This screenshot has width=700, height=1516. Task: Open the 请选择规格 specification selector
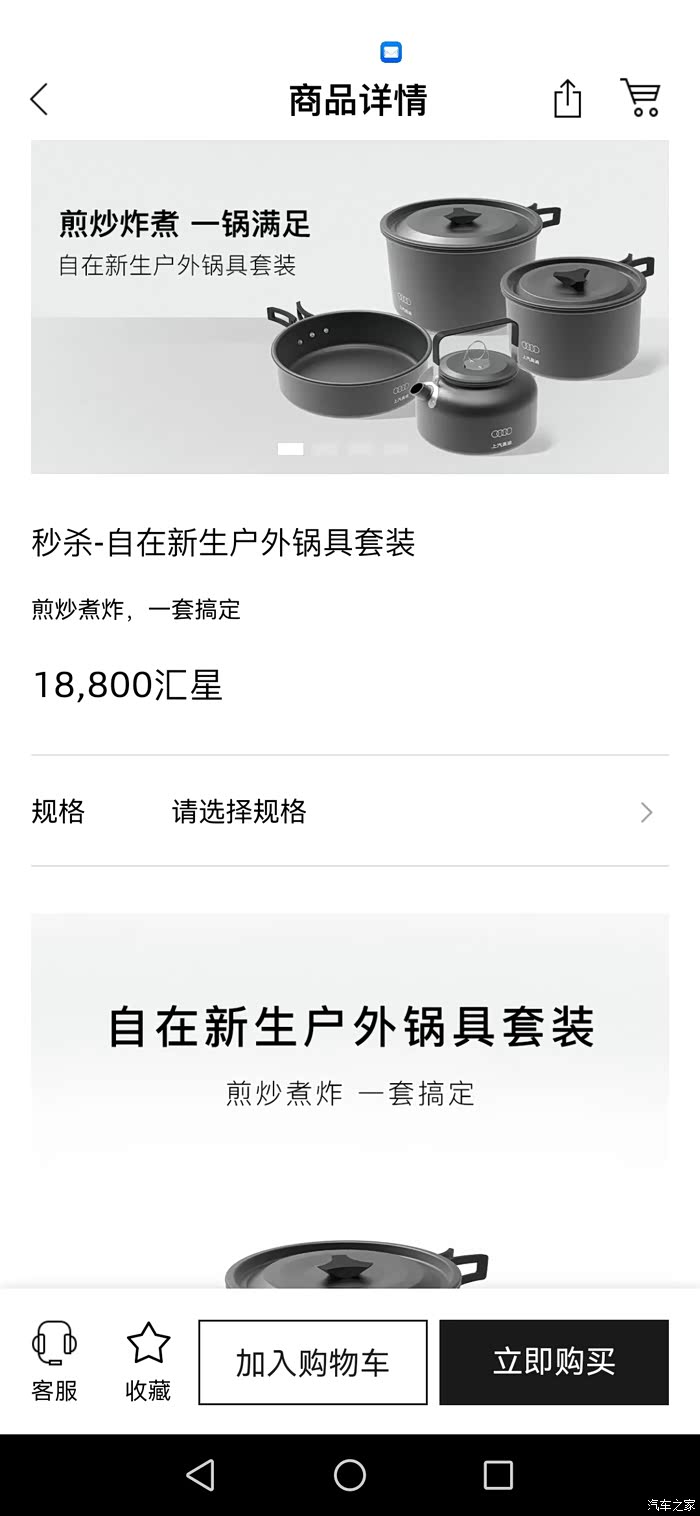pyautogui.click(x=350, y=811)
